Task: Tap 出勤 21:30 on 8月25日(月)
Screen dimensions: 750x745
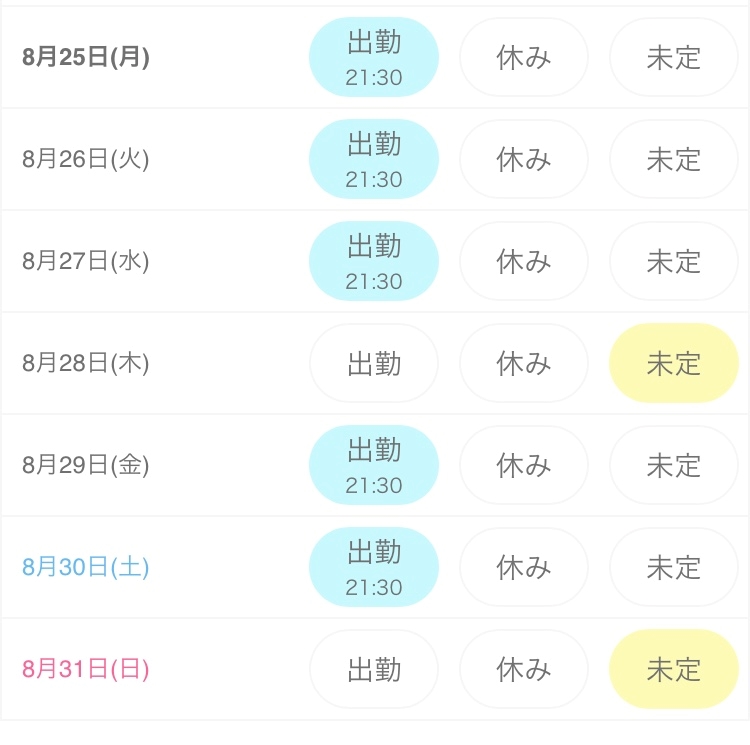Action: [x=374, y=57]
